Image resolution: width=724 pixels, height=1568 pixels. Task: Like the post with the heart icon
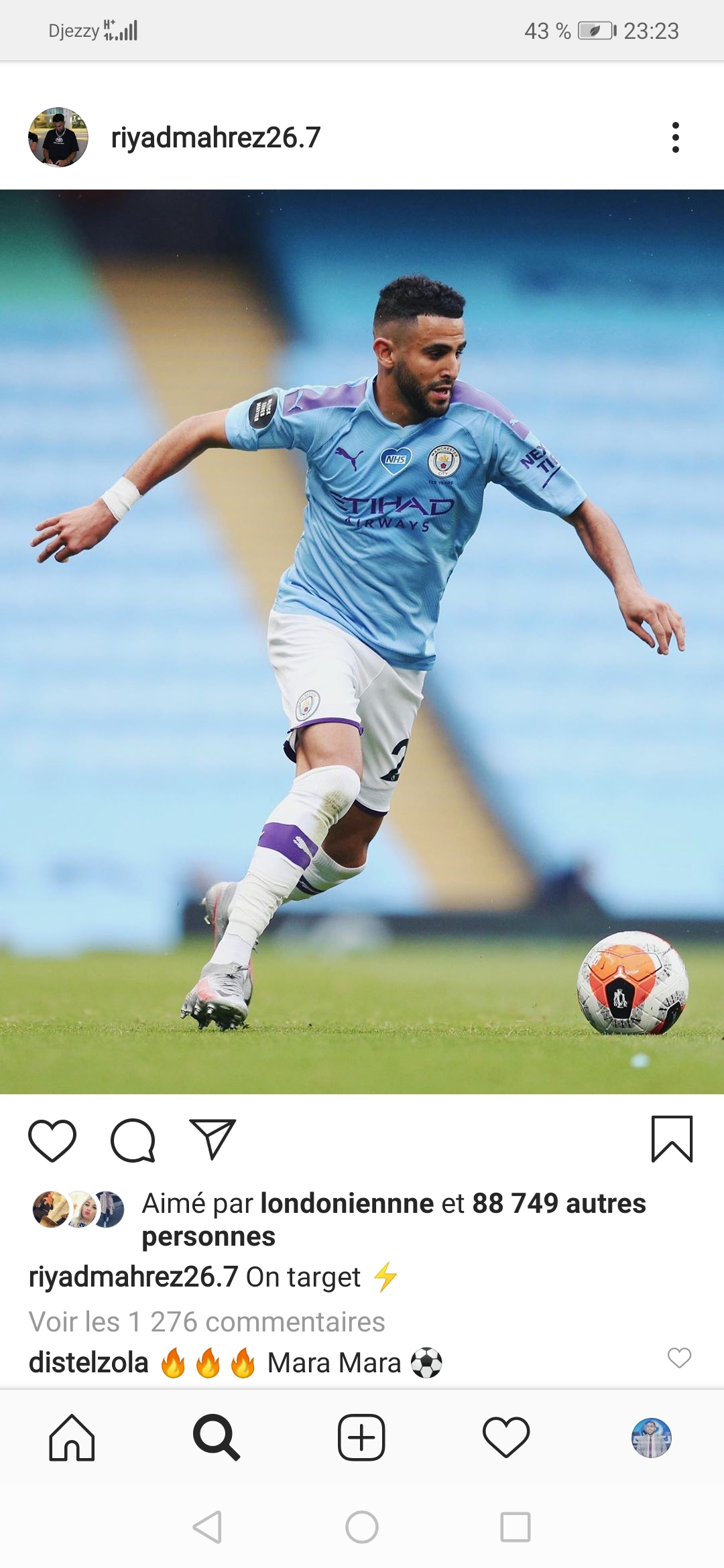point(52,1140)
